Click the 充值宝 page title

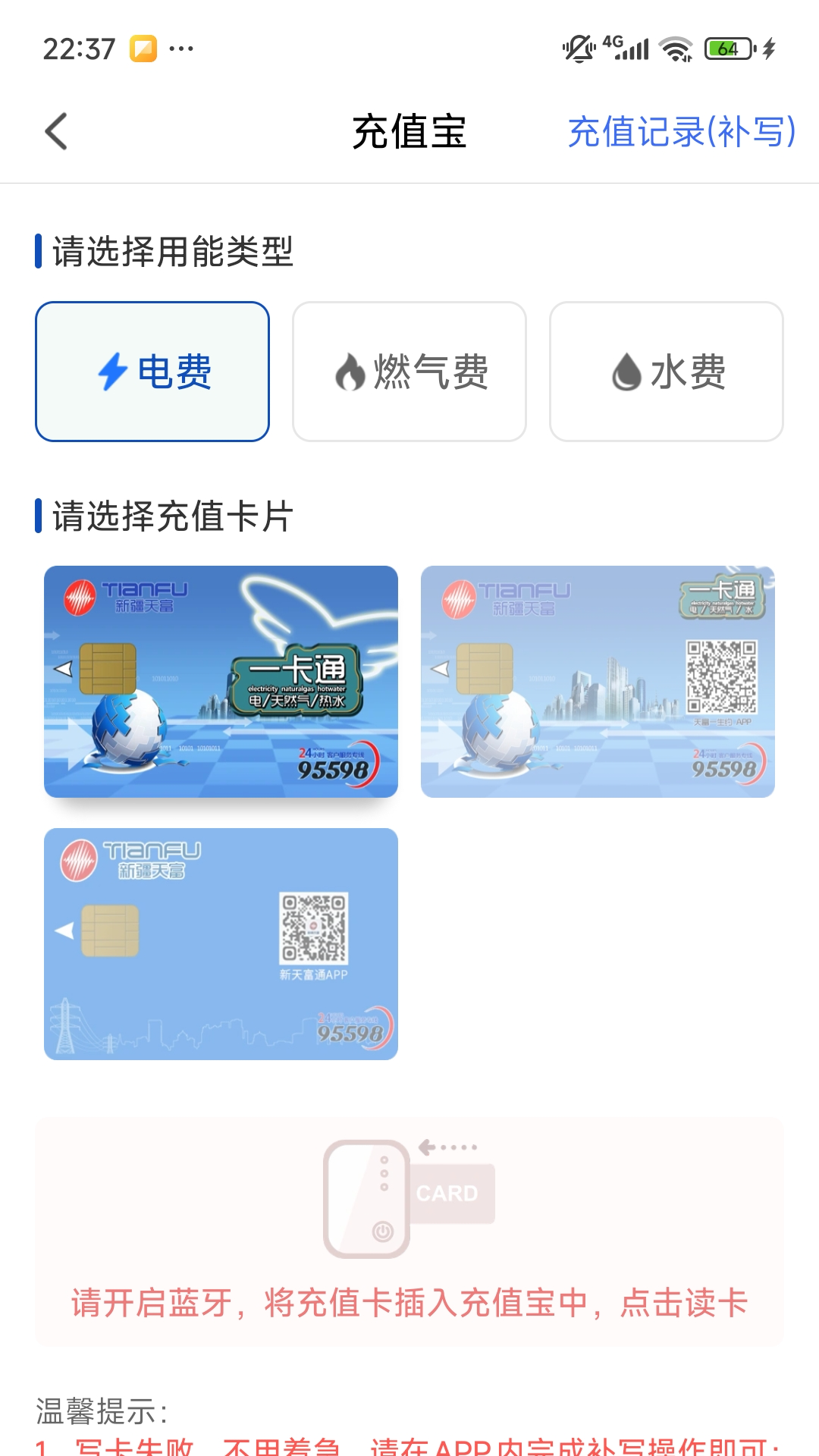pyautogui.click(x=409, y=130)
